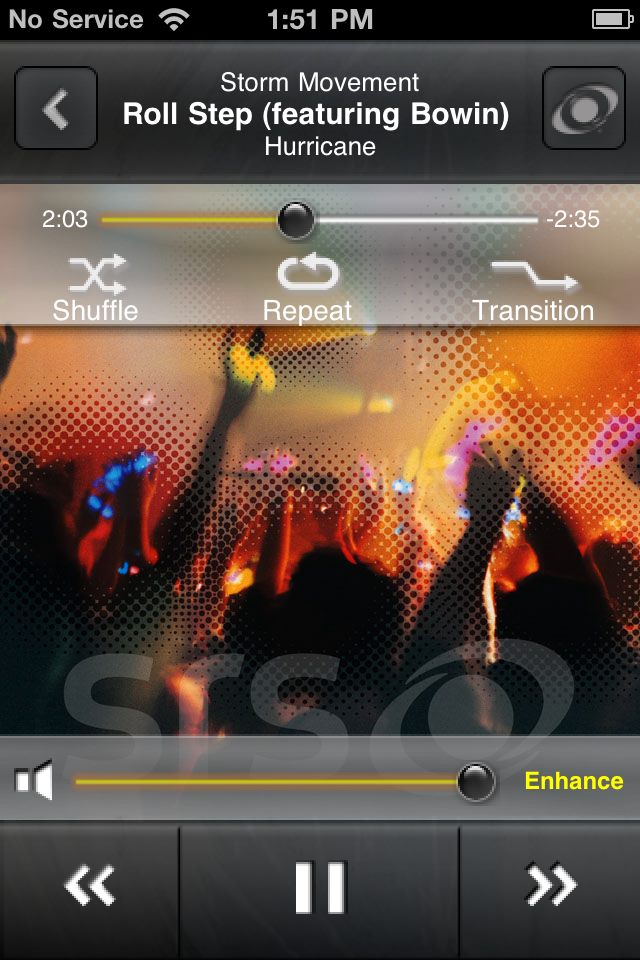
Task: Skip back to the previous track
Action: coord(90,886)
